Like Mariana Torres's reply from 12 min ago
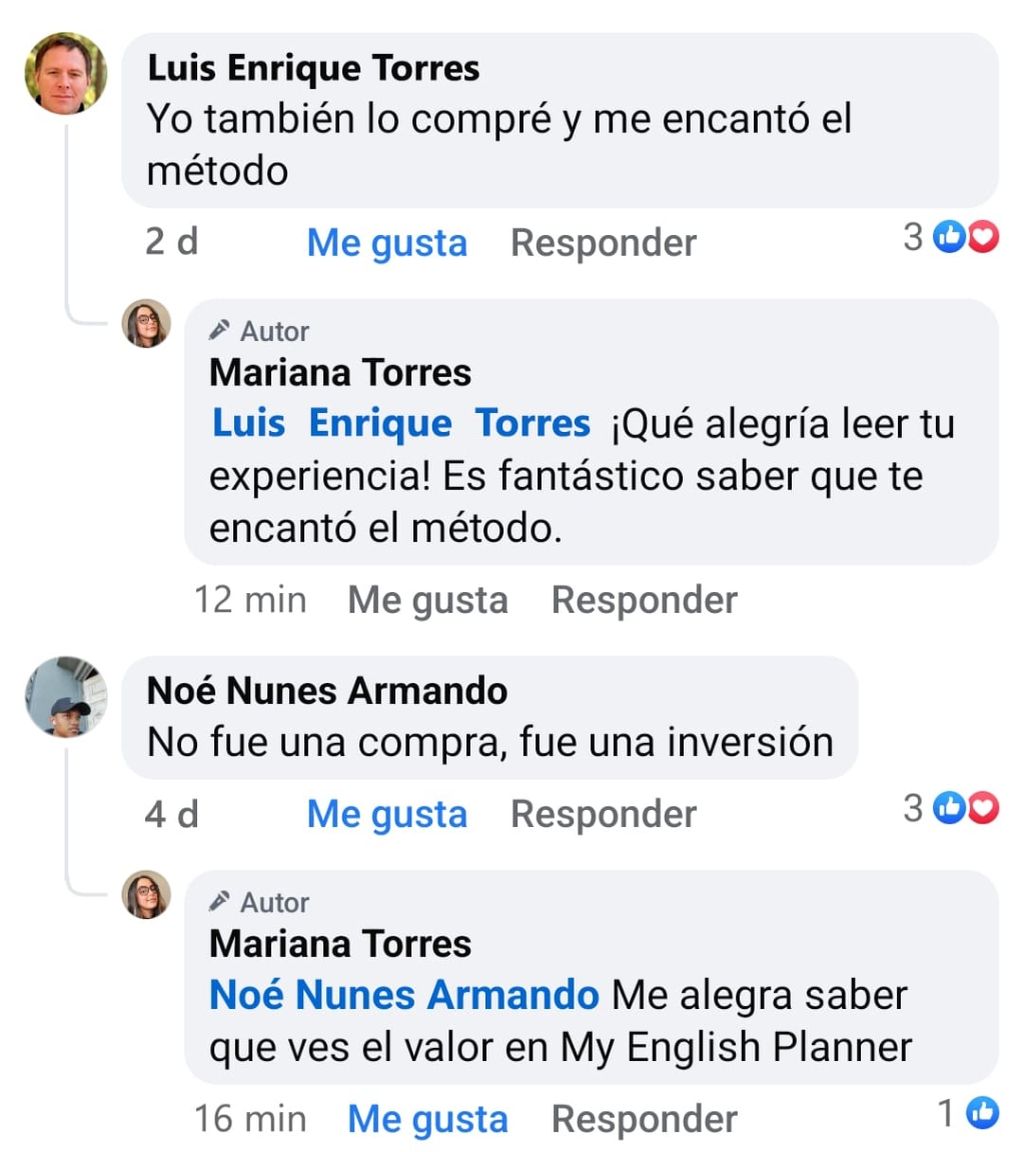1024x1152 pixels. [x=427, y=600]
